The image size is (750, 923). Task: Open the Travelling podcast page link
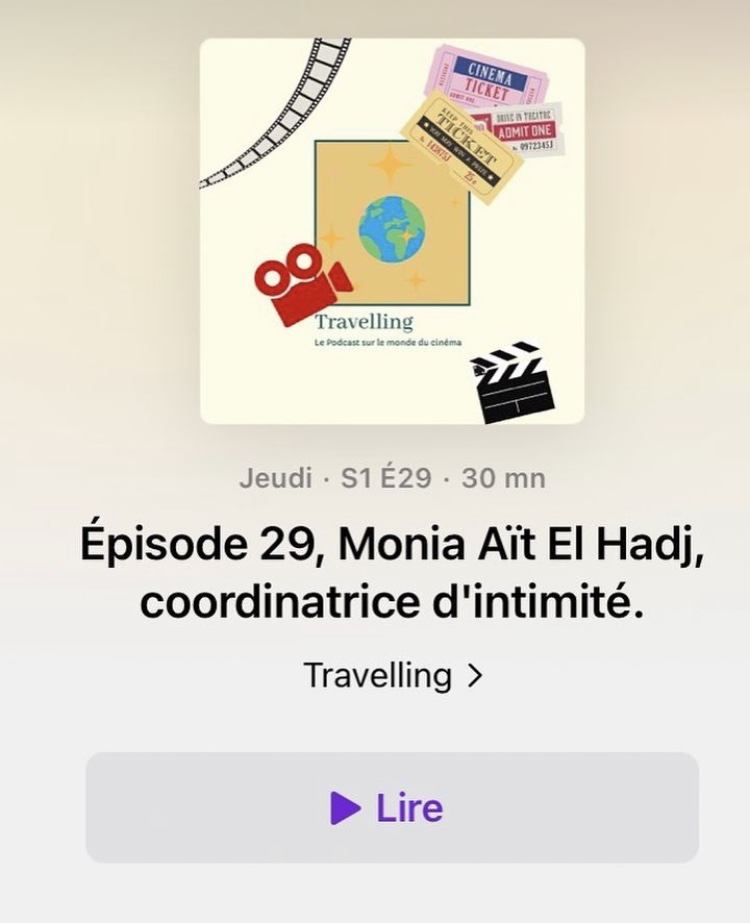point(392,675)
